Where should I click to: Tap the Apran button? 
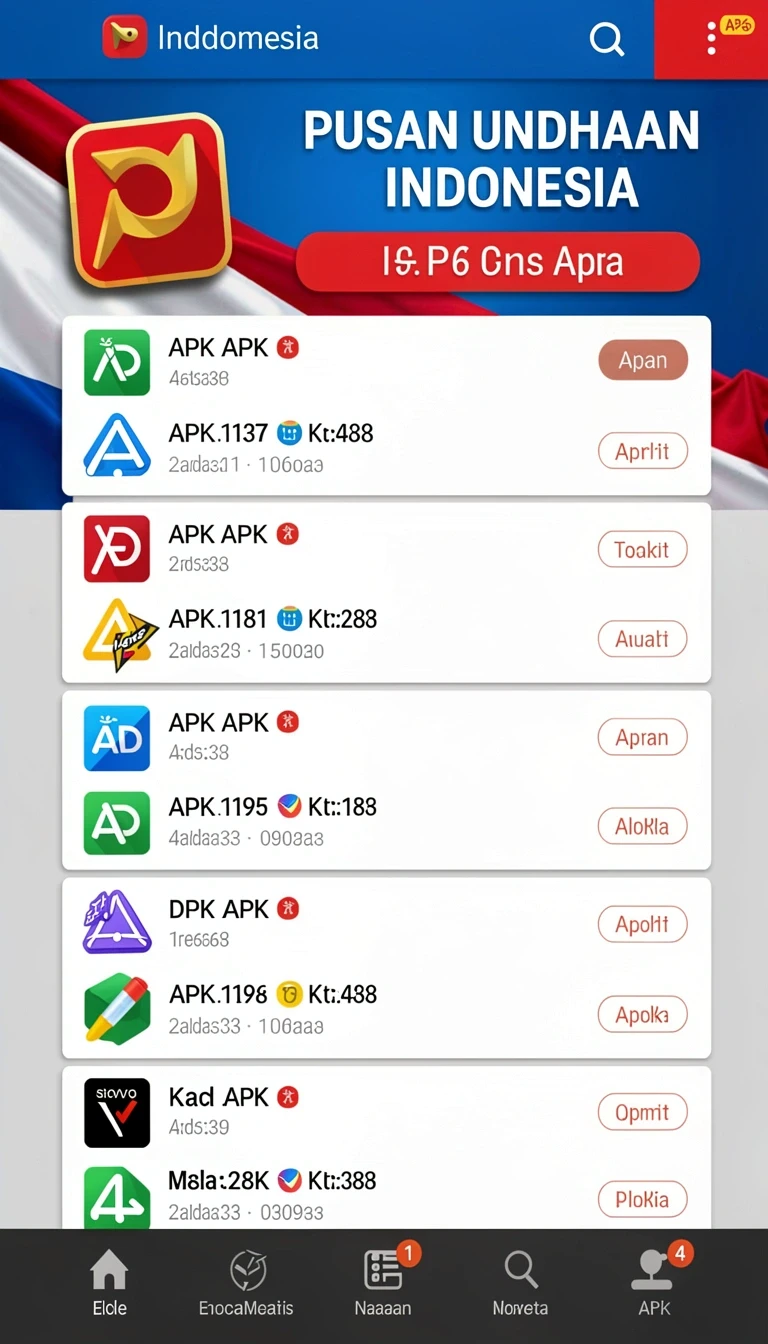point(643,738)
